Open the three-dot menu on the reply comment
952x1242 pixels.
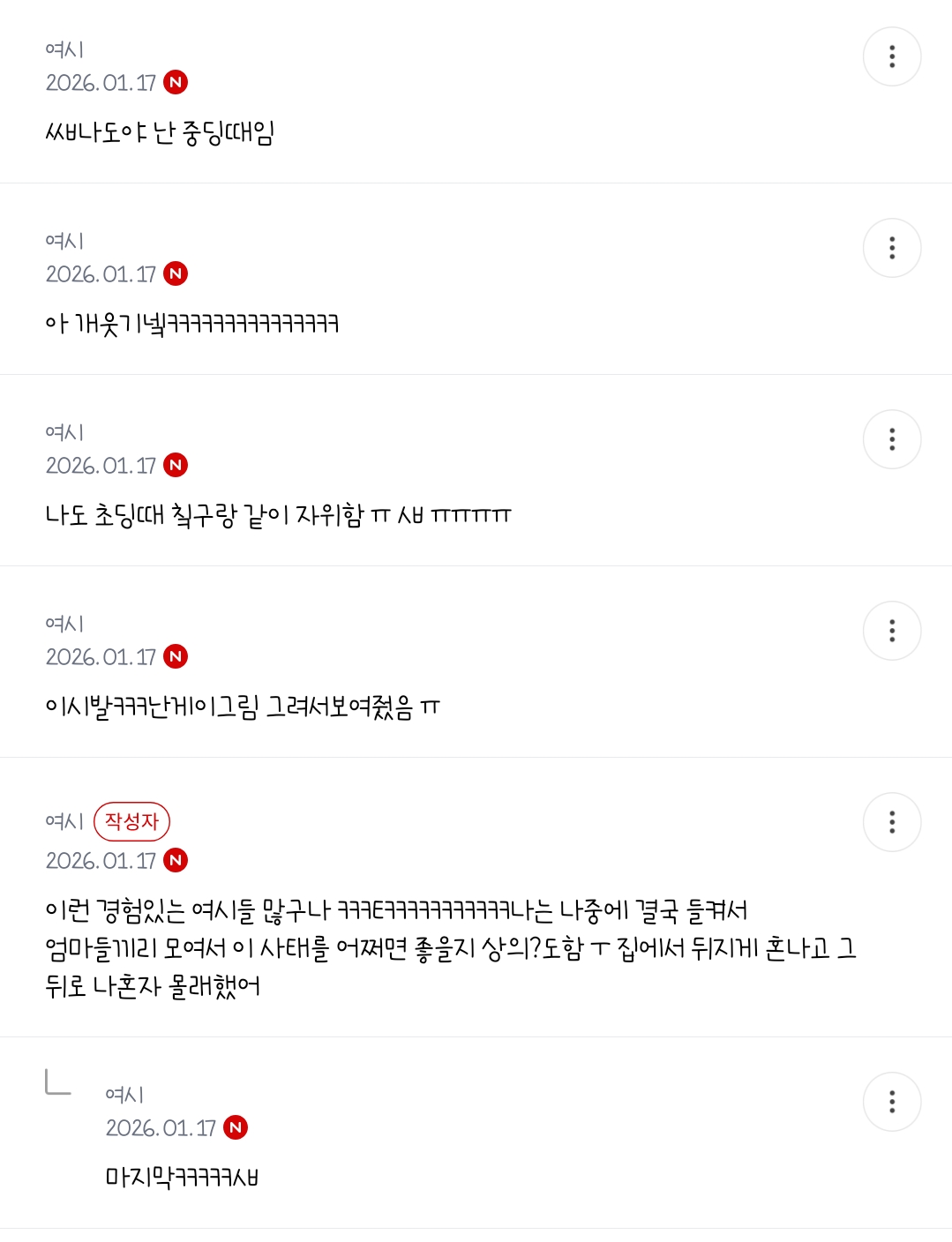point(892,1101)
